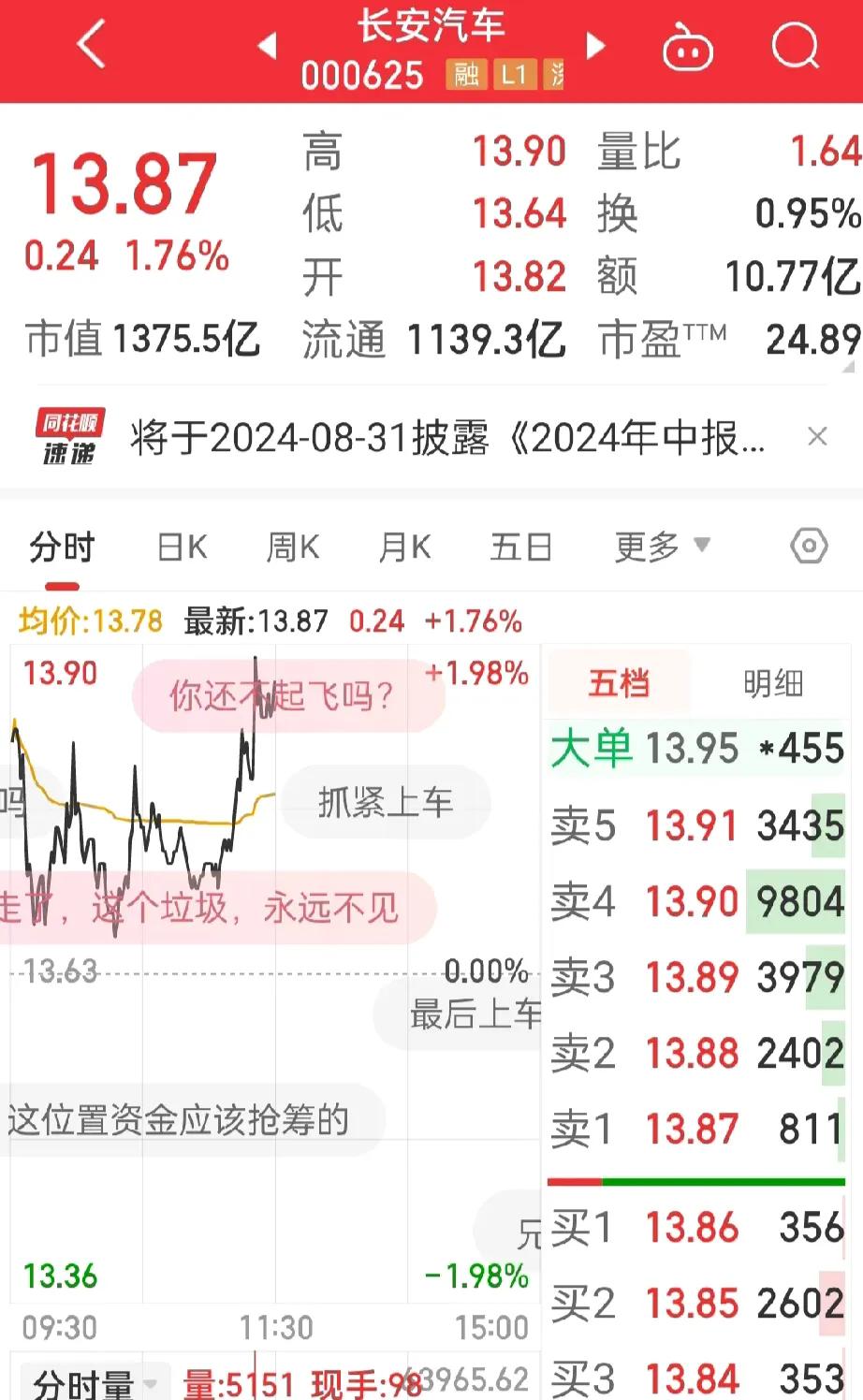
Task: Switch to the 日K tab
Action: pos(180,547)
